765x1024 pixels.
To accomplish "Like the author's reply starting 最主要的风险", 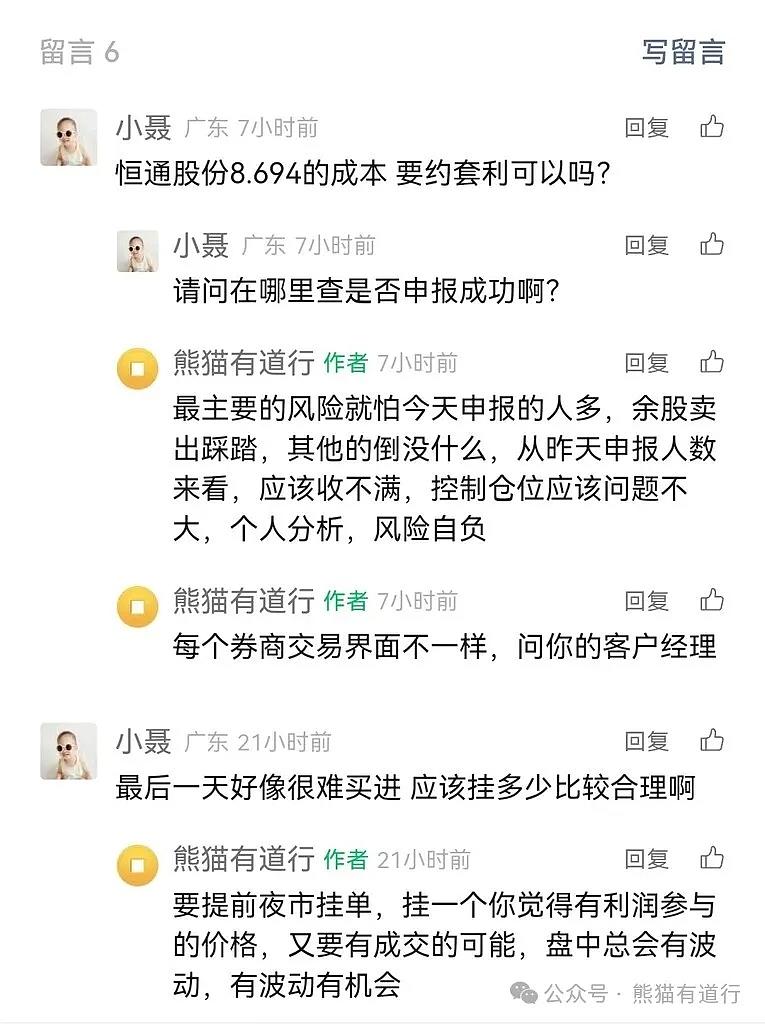I will tap(712, 362).
